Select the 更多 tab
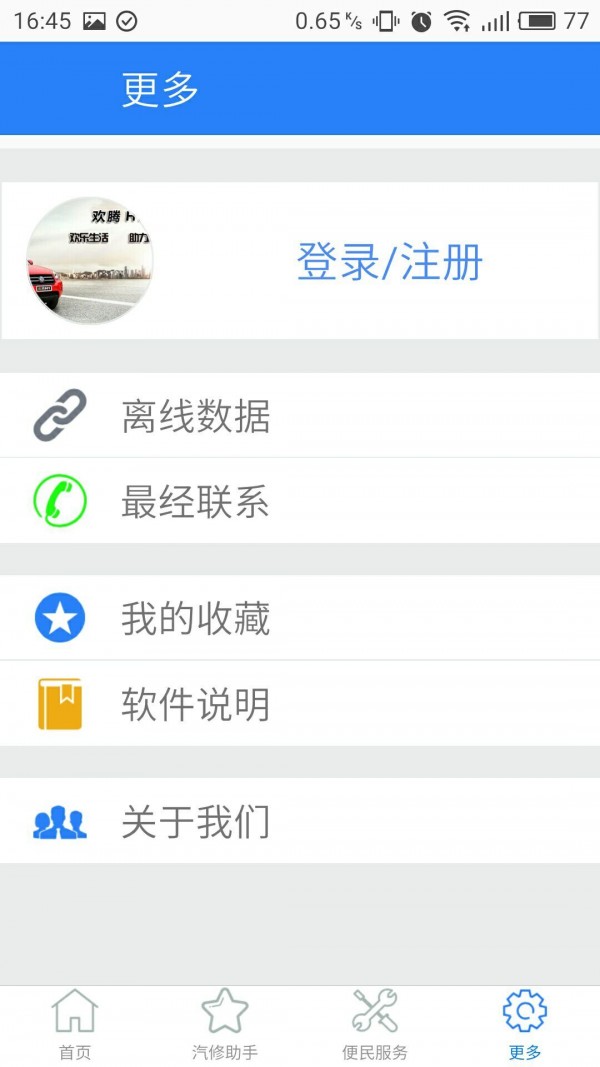Screen dimensions: 600x1067 coord(525,1025)
